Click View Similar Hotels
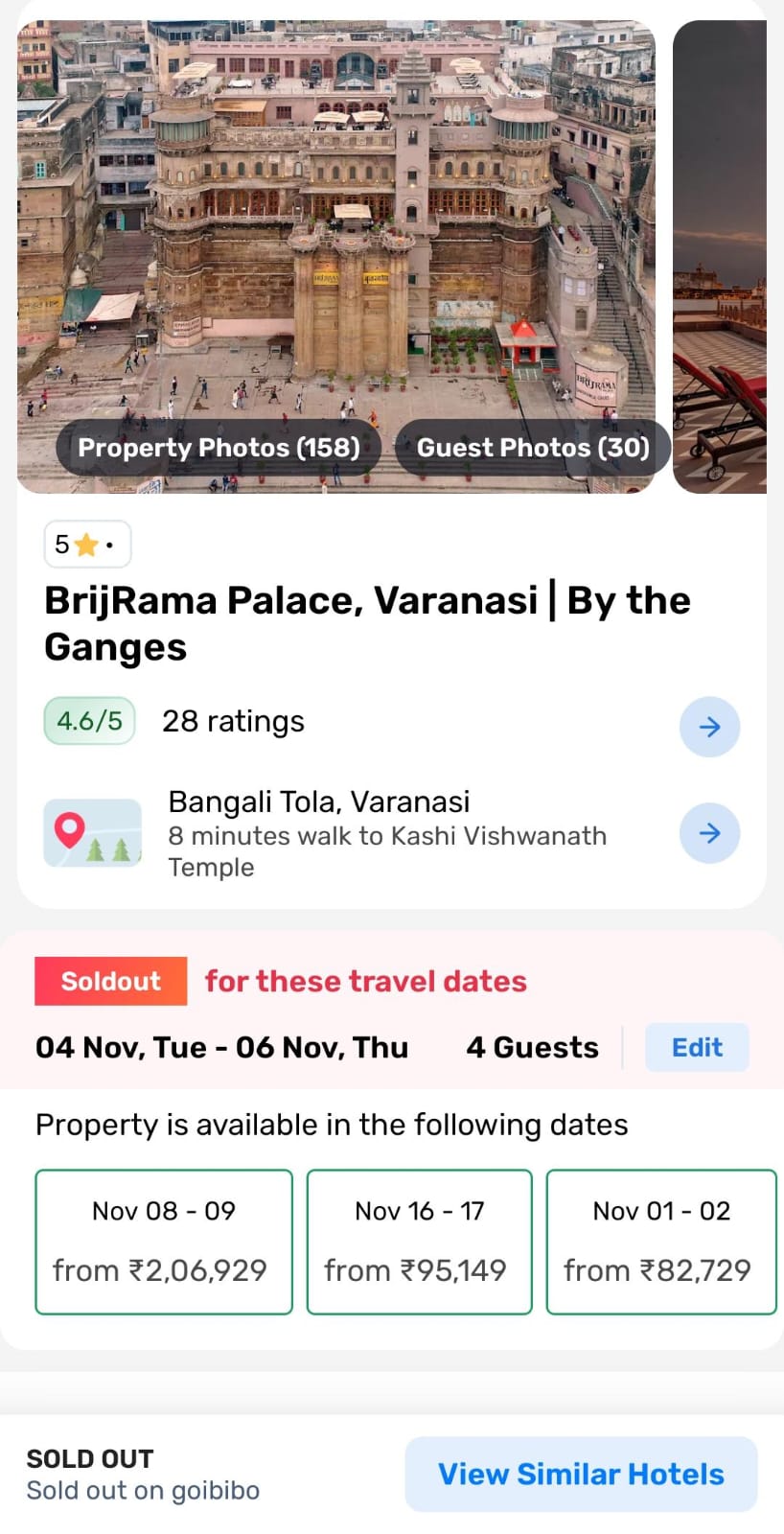The image size is (784, 1534). click(x=580, y=1474)
